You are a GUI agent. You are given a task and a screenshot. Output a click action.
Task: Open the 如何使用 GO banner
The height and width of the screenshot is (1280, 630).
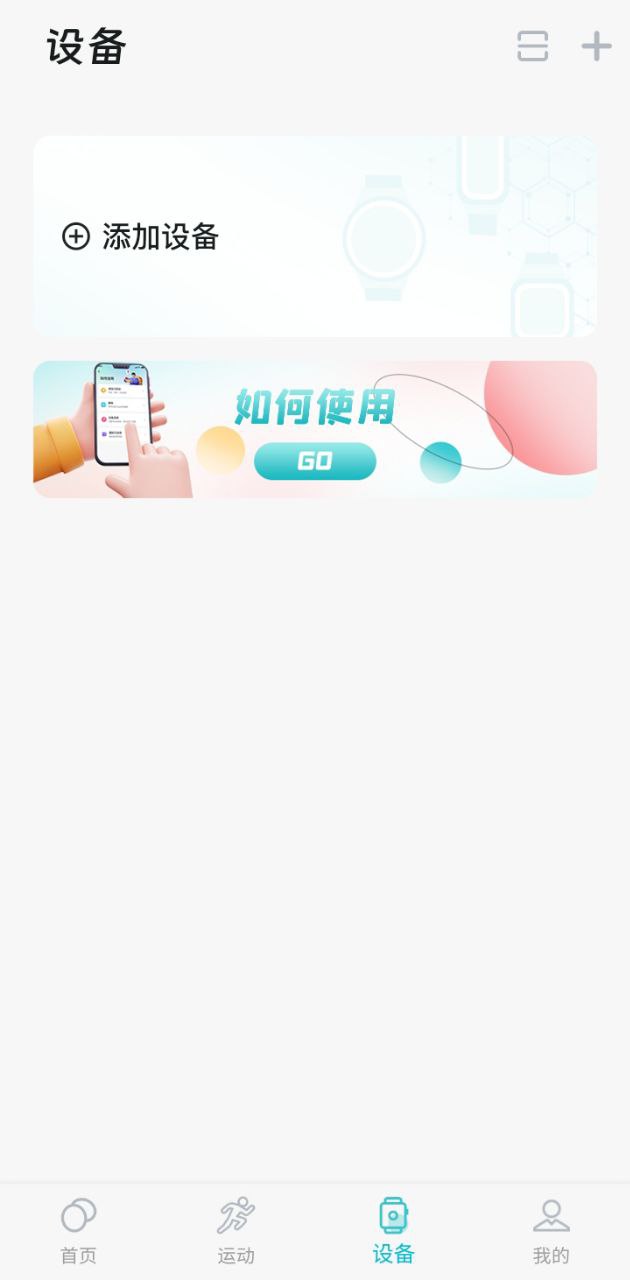pyautogui.click(x=314, y=430)
